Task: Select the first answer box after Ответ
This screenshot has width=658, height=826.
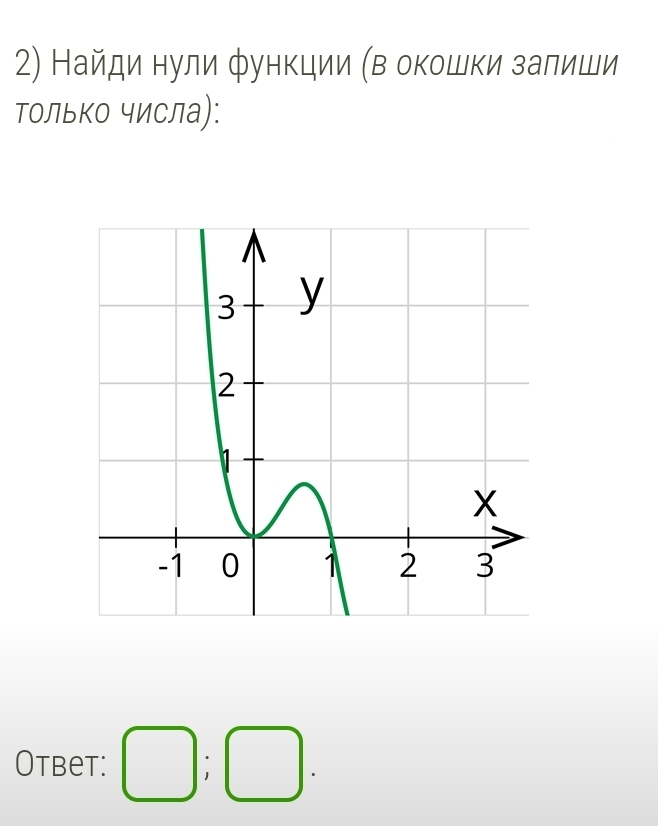Action: pyautogui.click(x=160, y=765)
